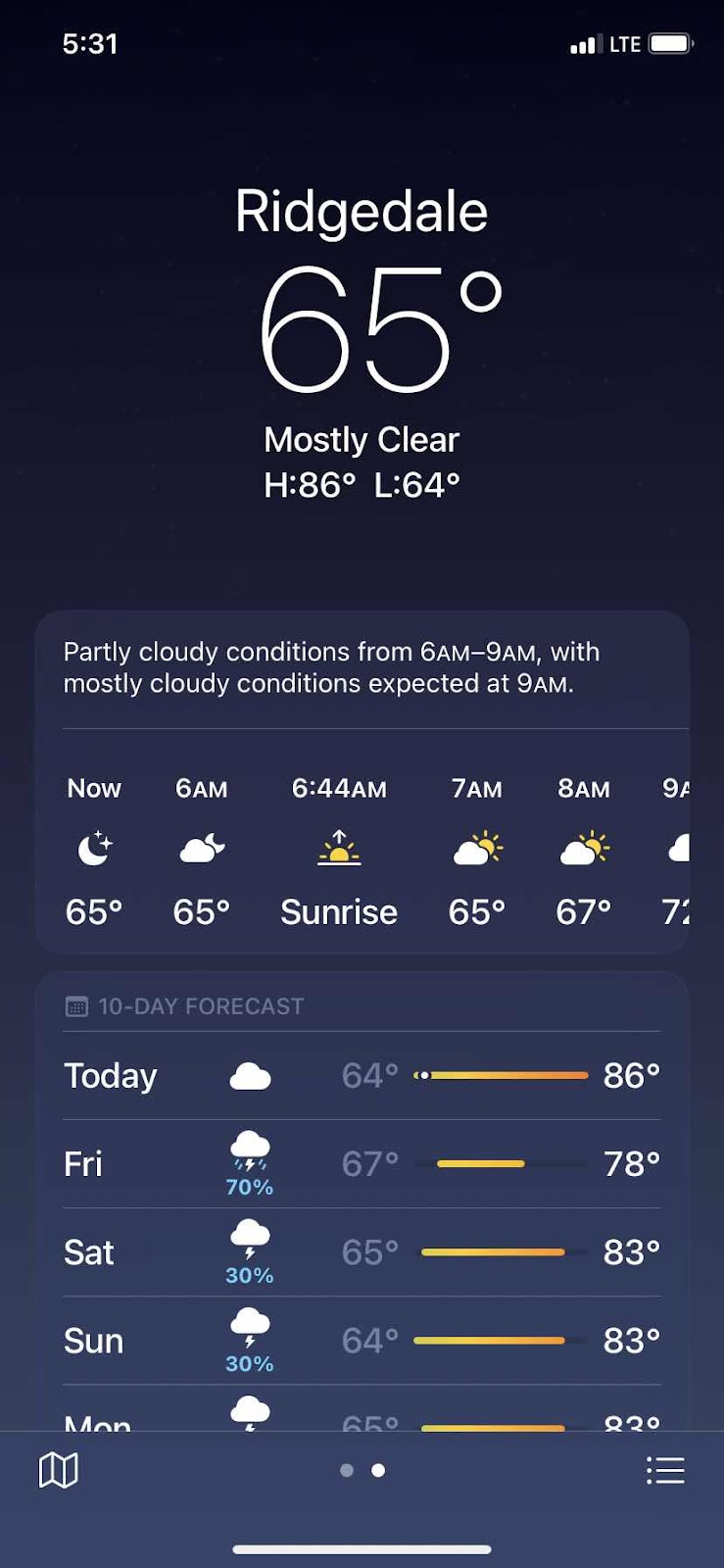The width and height of the screenshot is (724, 1568).
Task: Tap the page indicator dots
Action: pyautogui.click(x=362, y=1470)
